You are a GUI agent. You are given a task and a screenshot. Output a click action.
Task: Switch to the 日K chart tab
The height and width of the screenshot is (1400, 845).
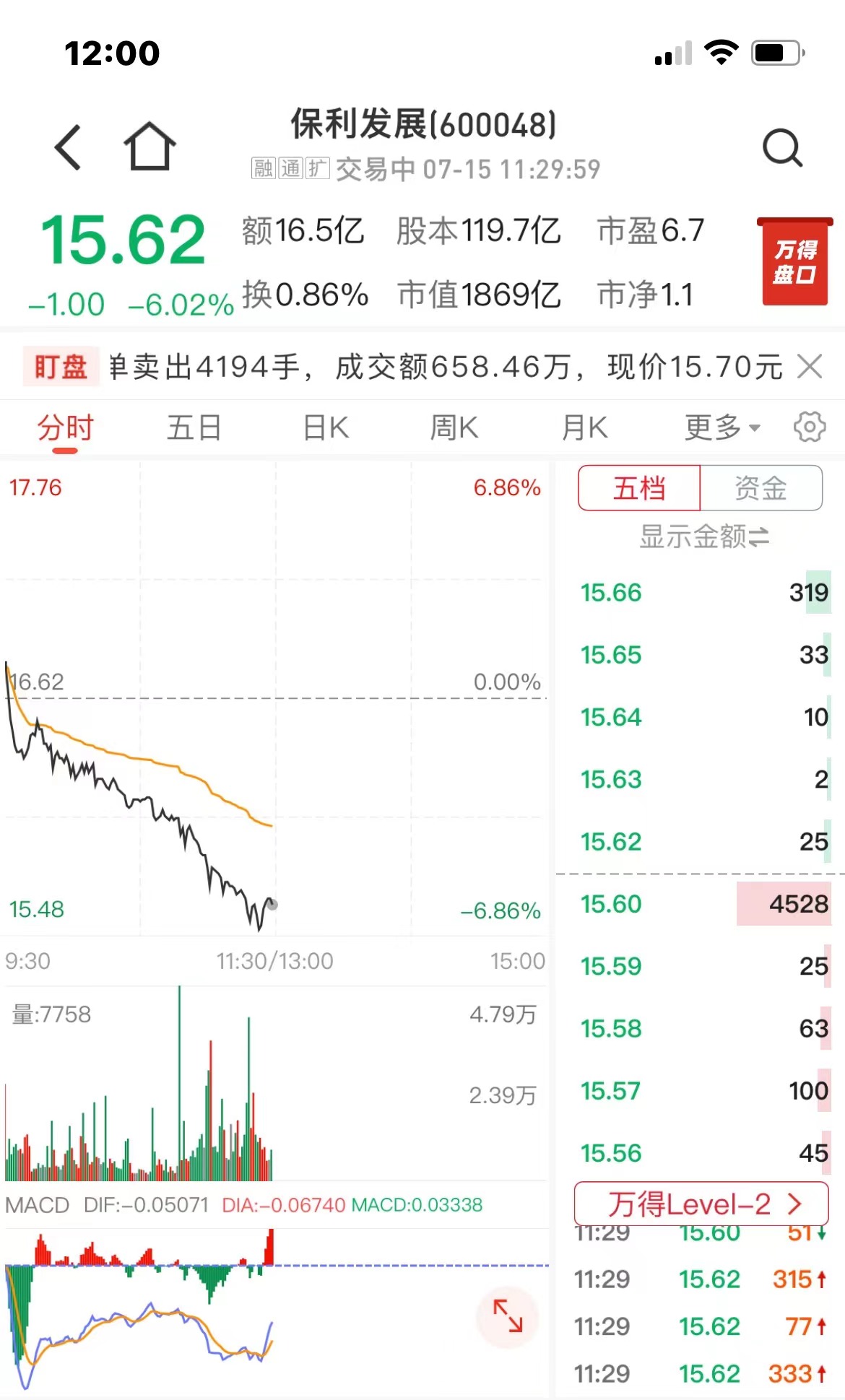326,427
